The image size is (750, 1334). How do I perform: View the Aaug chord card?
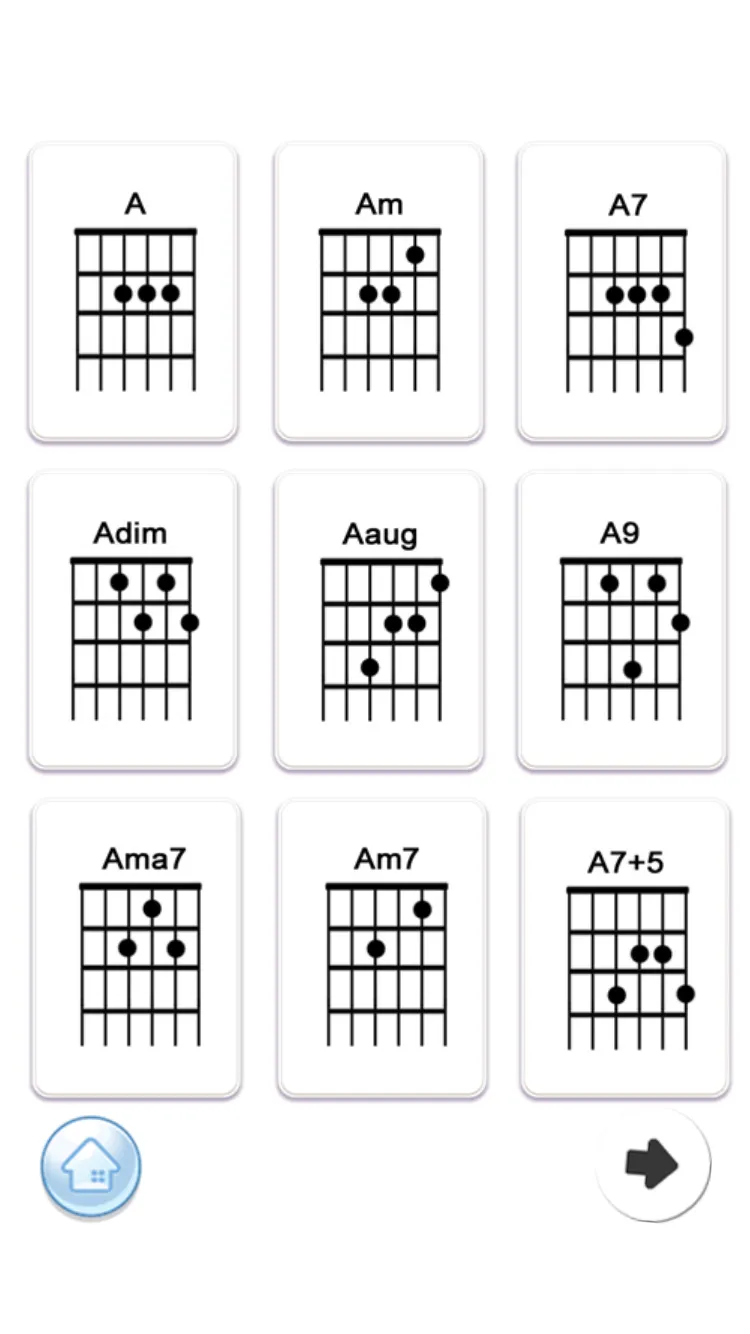pos(379,620)
